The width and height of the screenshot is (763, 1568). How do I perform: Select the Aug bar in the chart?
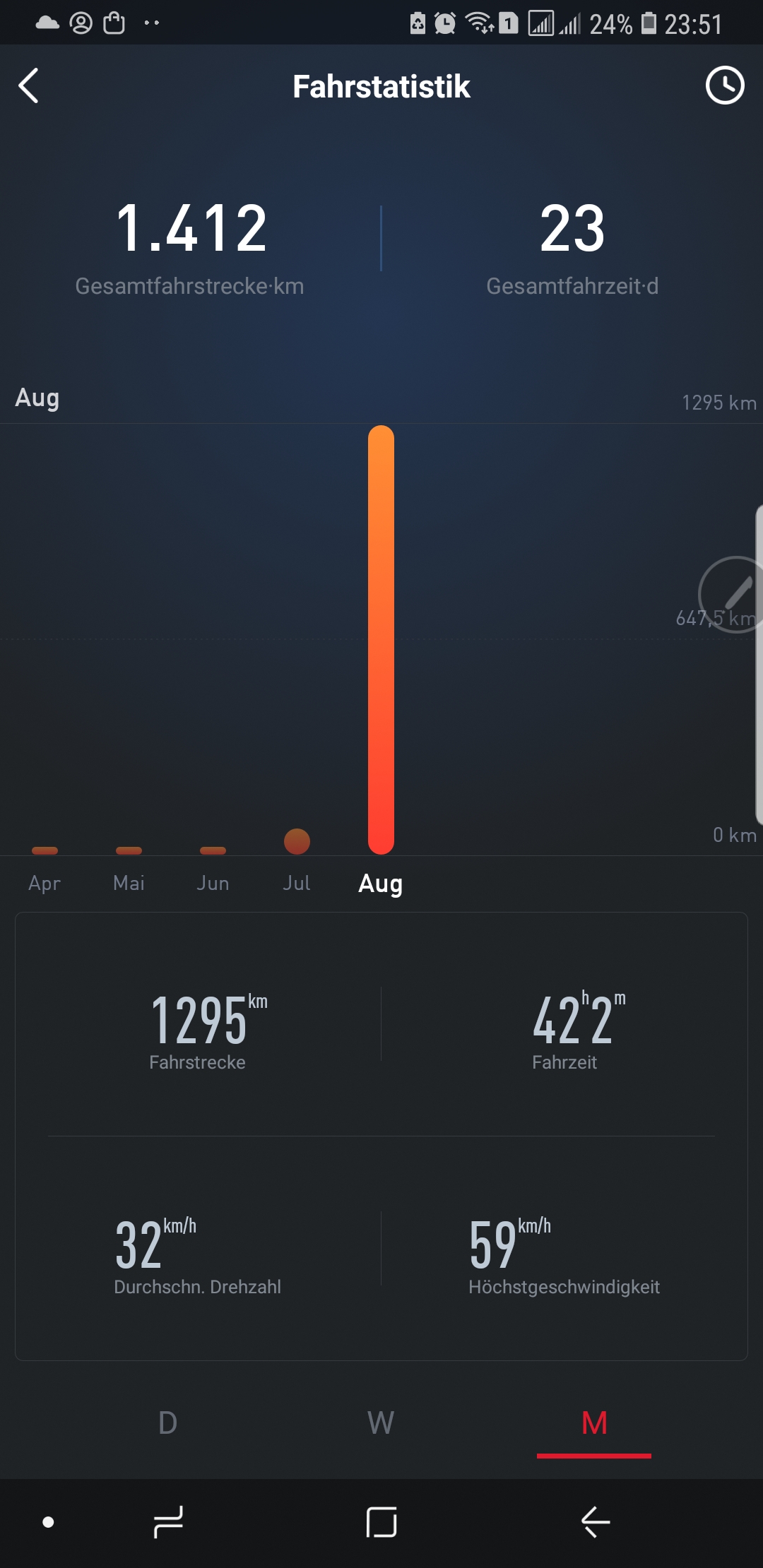tap(381, 639)
